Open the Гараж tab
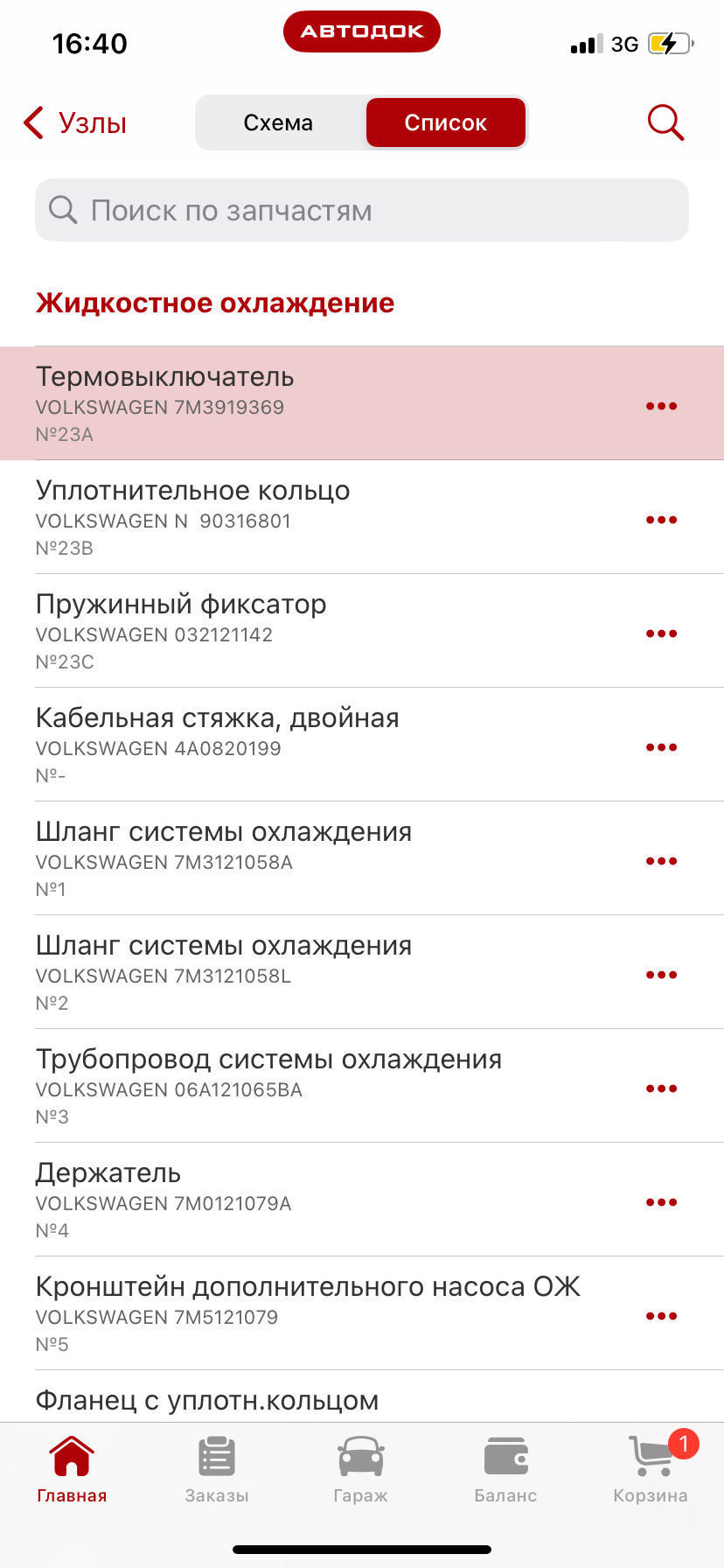The width and height of the screenshot is (724, 1568). tap(360, 1469)
